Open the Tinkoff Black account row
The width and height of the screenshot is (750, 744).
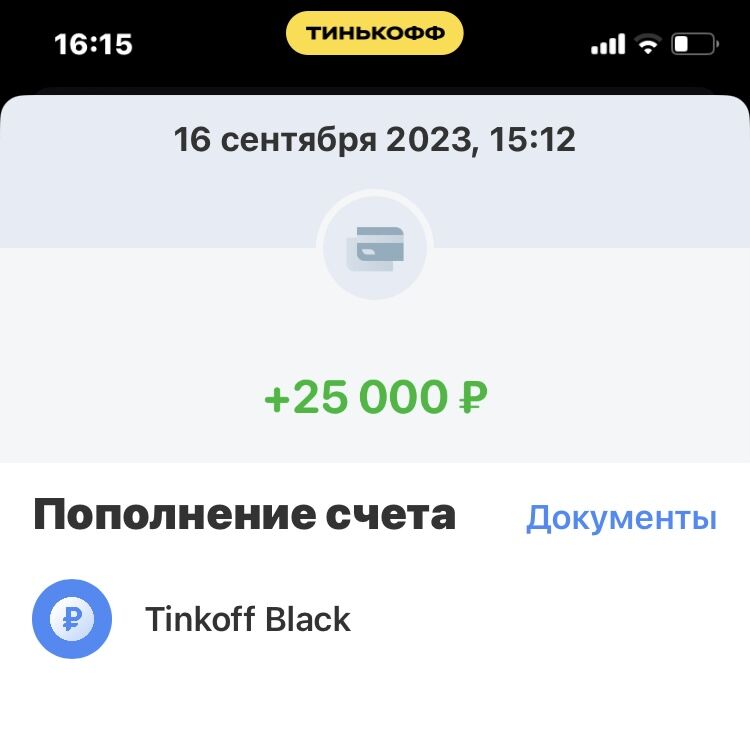(247, 619)
